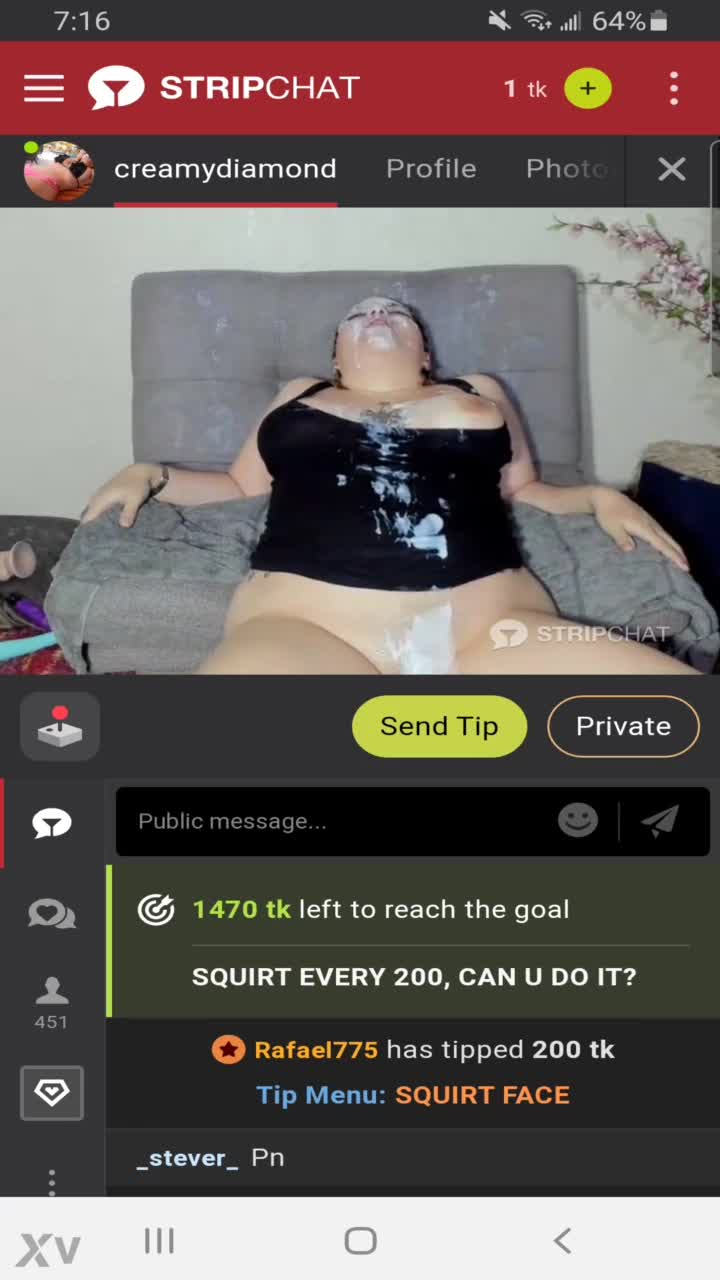View the 451 users list
This screenshot has height=1280, width=720.
[x=52, y=1002]
